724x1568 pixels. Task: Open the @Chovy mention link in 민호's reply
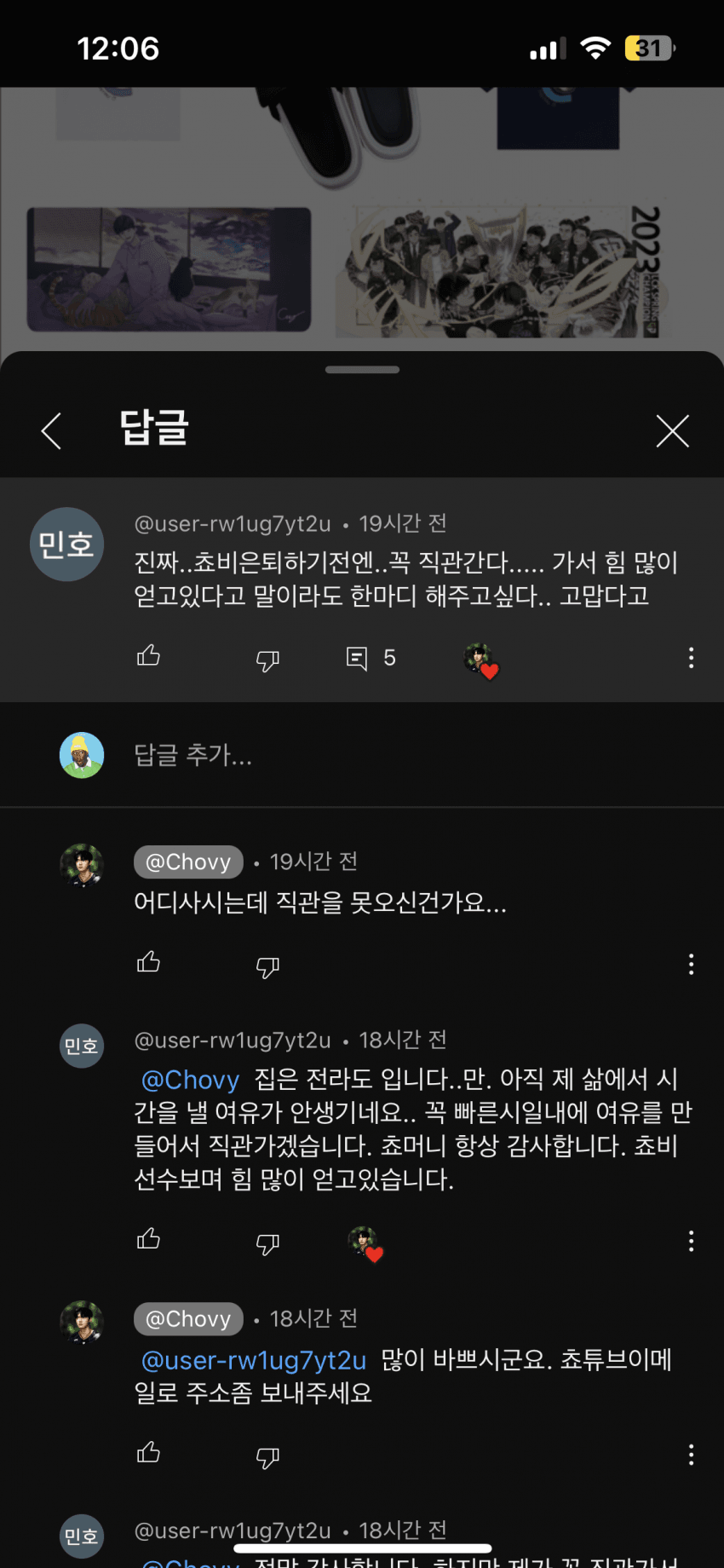[189, 1080]
